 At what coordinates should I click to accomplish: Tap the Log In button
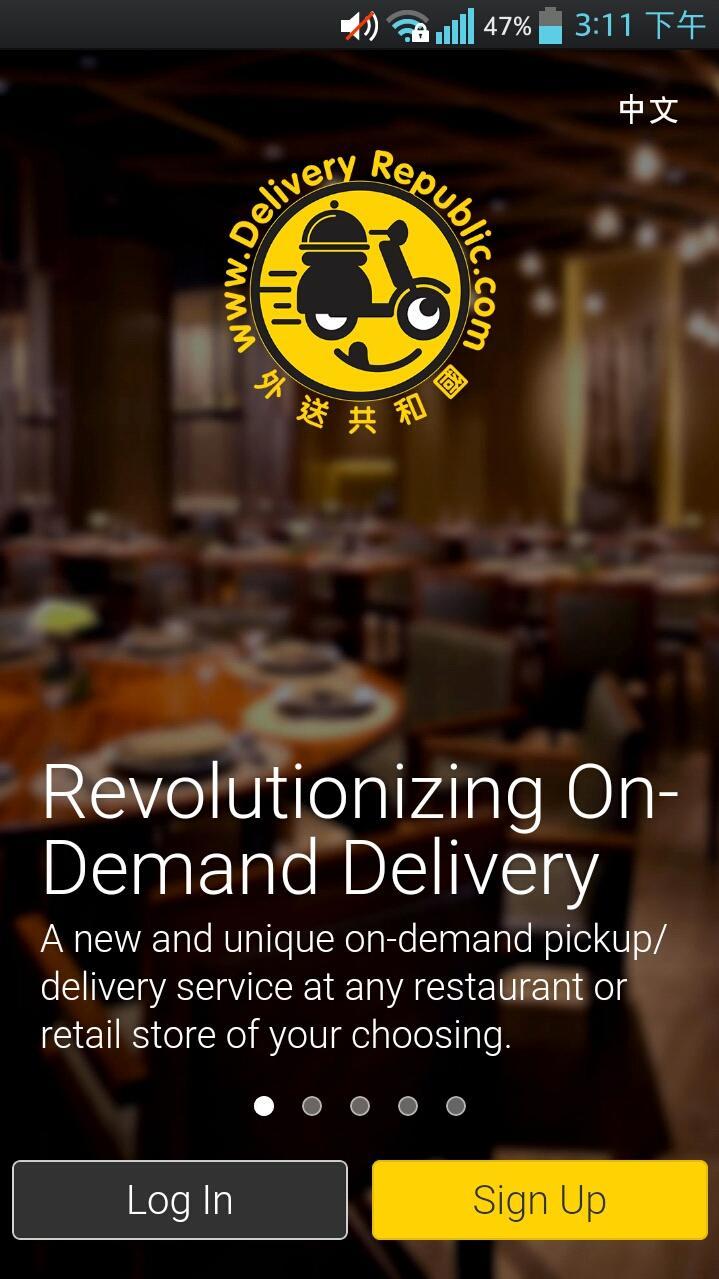[x=180, y=1200]
